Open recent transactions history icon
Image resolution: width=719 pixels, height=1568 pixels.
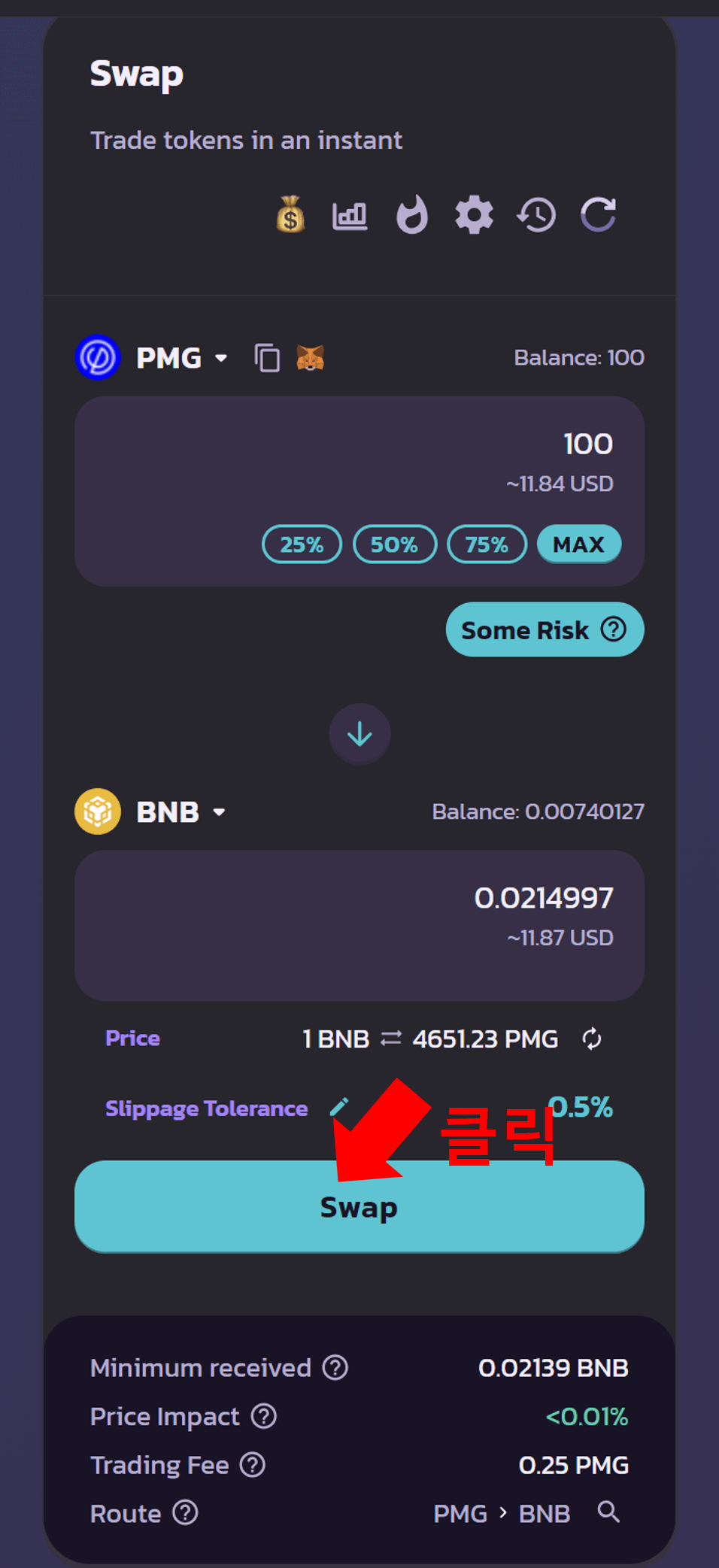535,215
